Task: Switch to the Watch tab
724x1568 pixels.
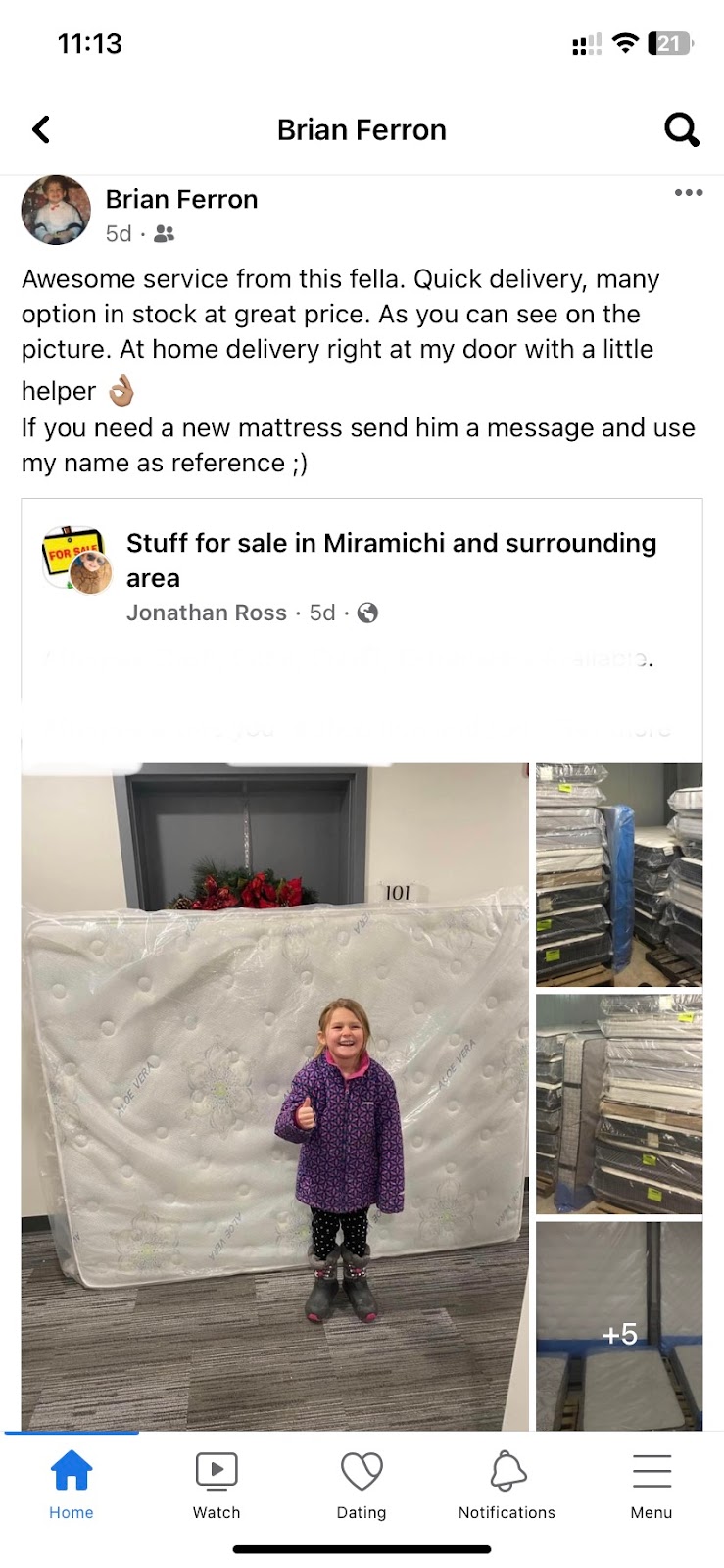Action: coord(217,1484)
